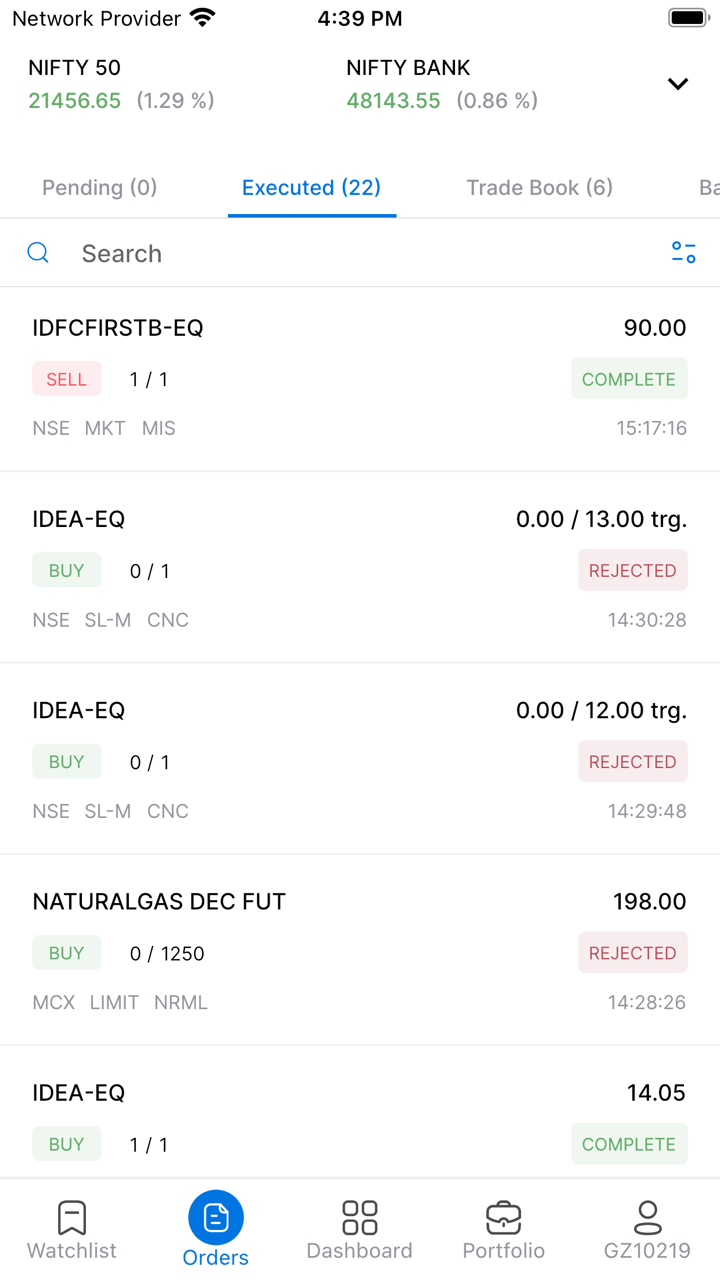Expand the market indices chevron
This screenshot has width=720, height=1280.
pos(678,84)
